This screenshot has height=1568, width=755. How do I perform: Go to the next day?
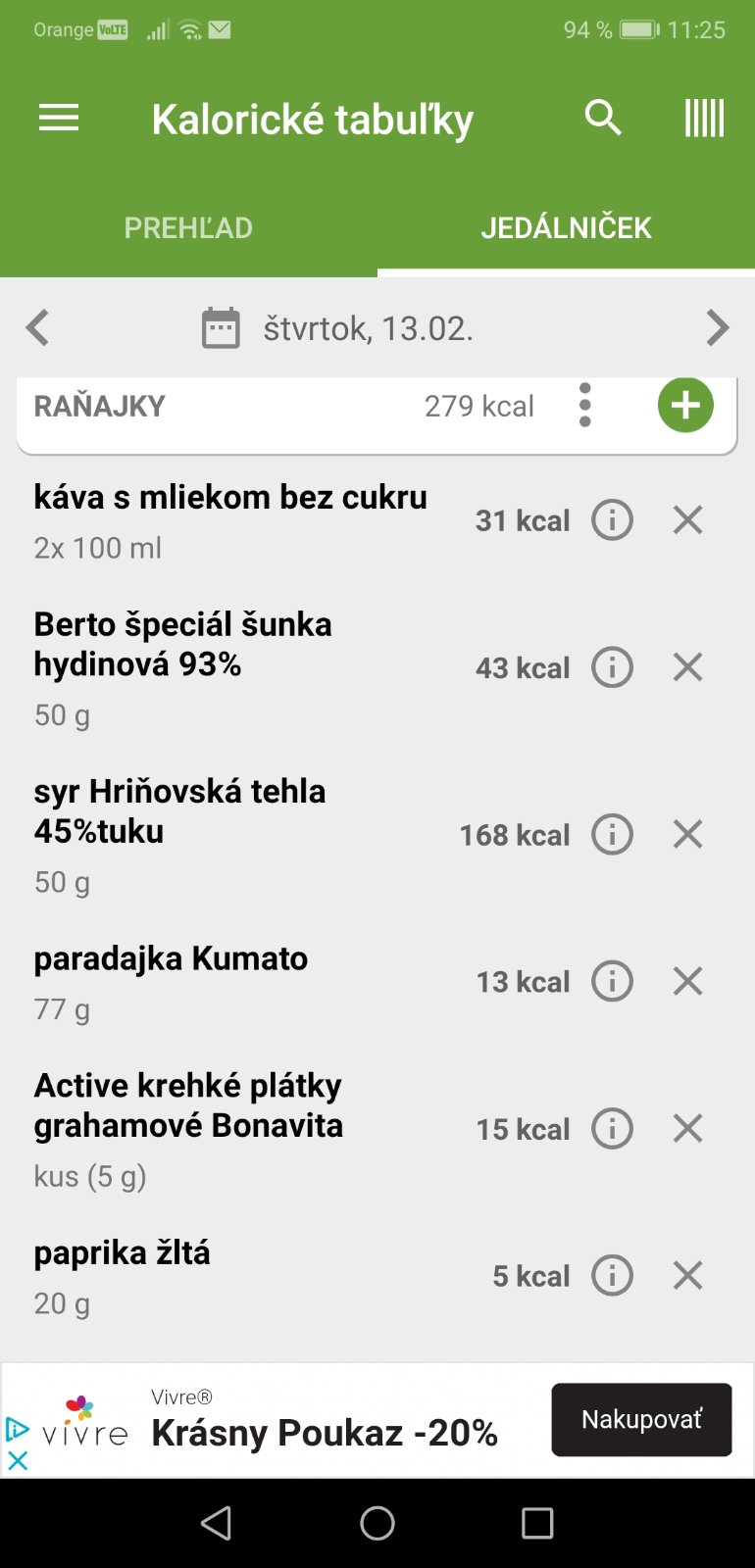tap(718, 328)
